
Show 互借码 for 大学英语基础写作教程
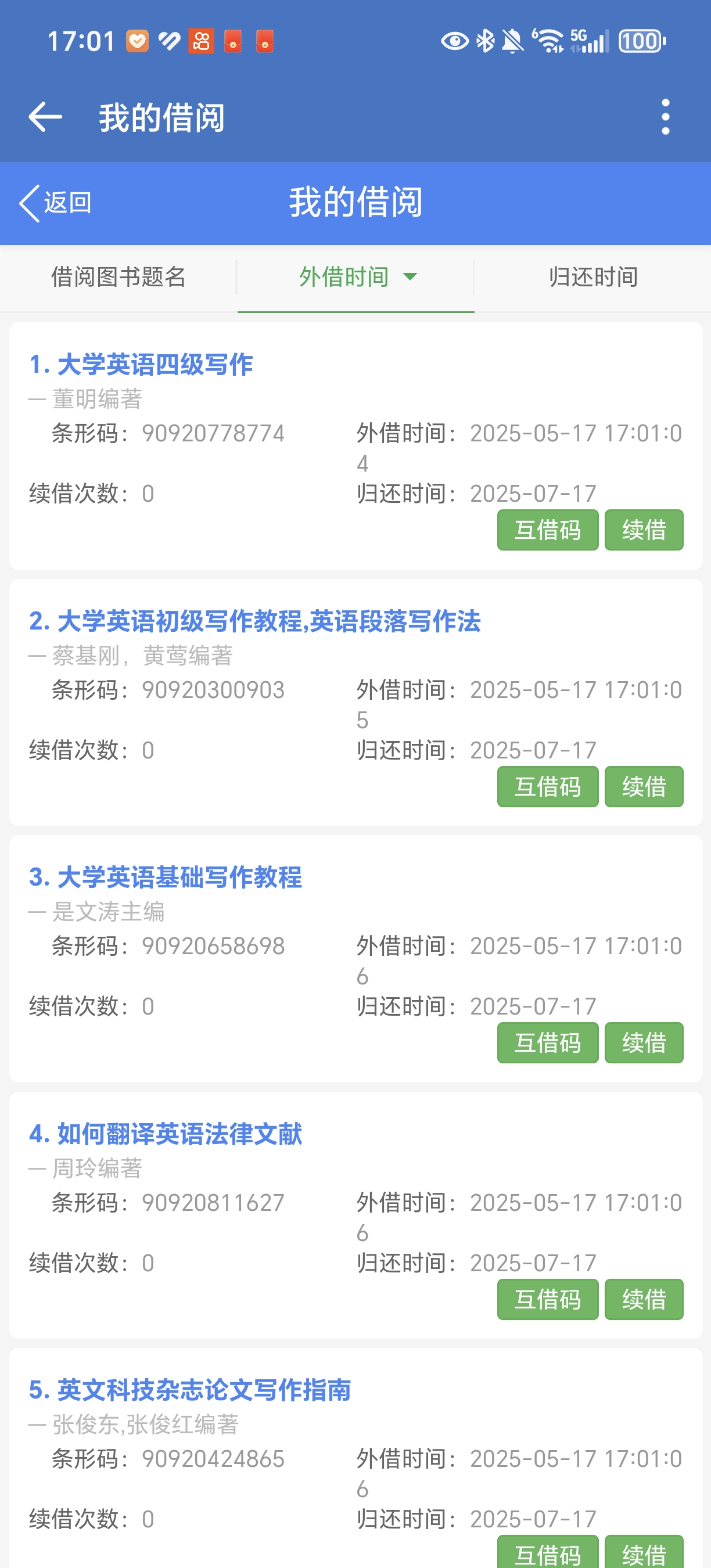[x=547, y=1042]
